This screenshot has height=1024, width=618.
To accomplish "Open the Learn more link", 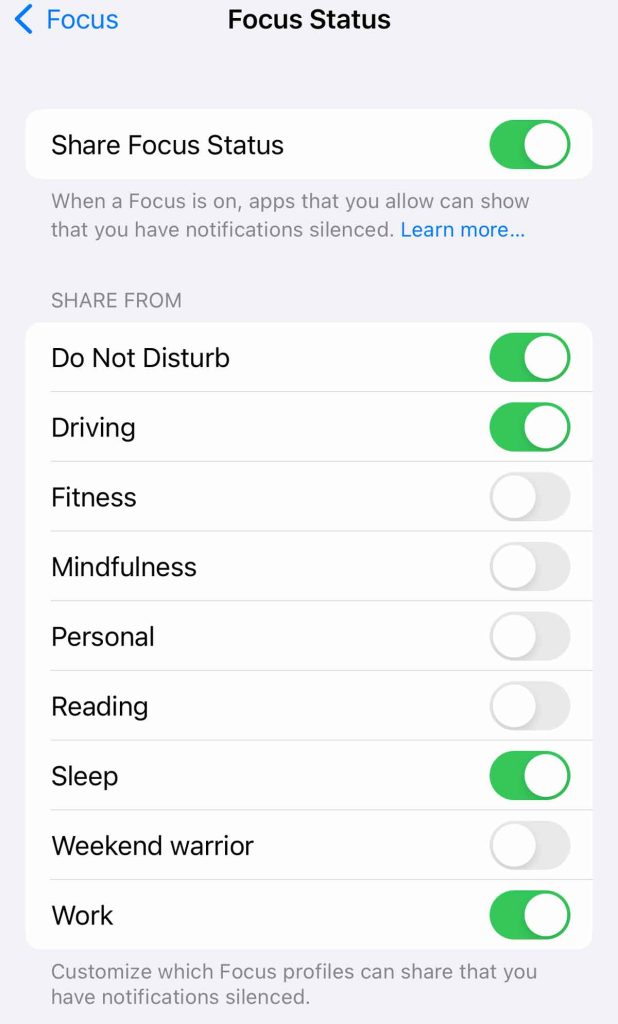I will [x=462, y=230].
